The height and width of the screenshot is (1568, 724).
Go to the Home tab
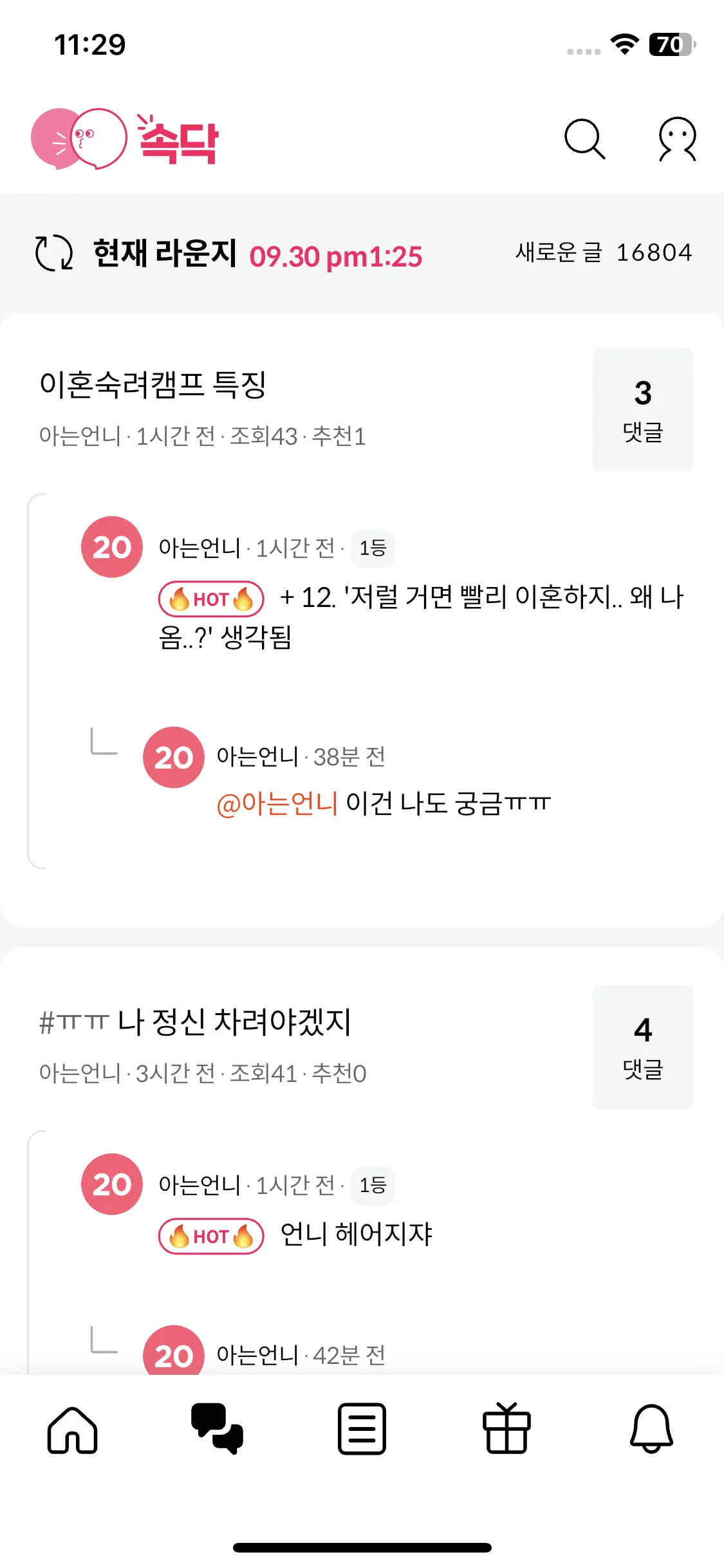(72, 1430)
